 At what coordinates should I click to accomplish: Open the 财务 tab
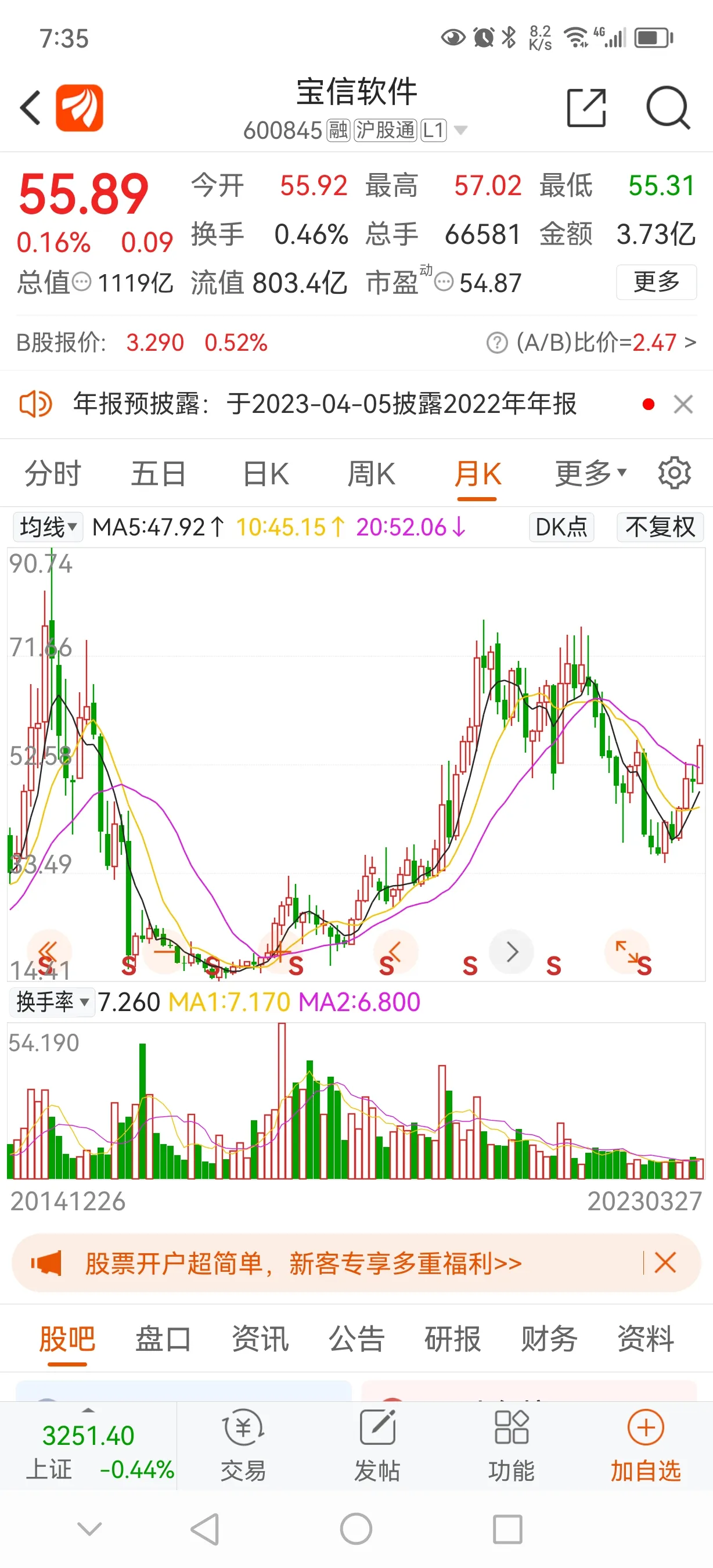(549, 1339)
